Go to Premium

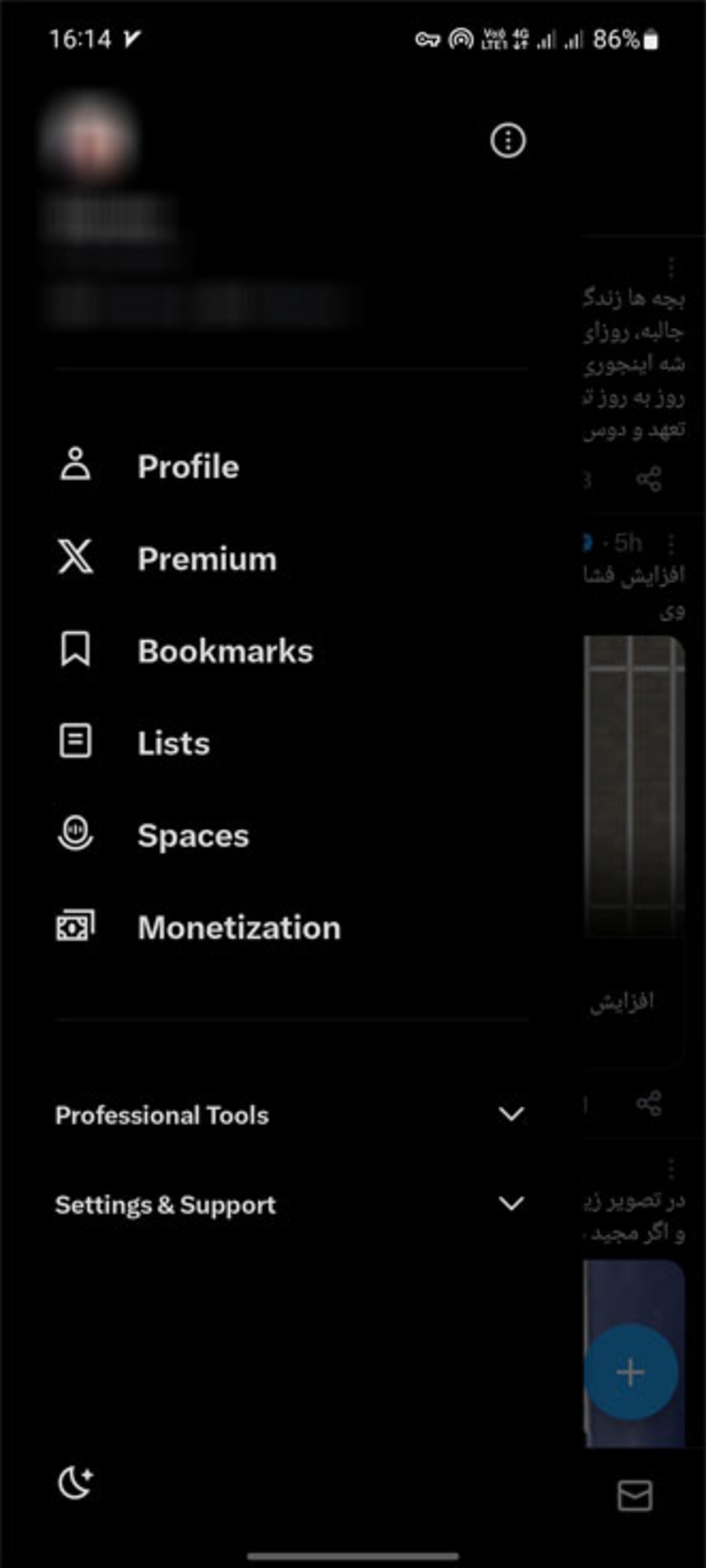click(x=207, y=559)
